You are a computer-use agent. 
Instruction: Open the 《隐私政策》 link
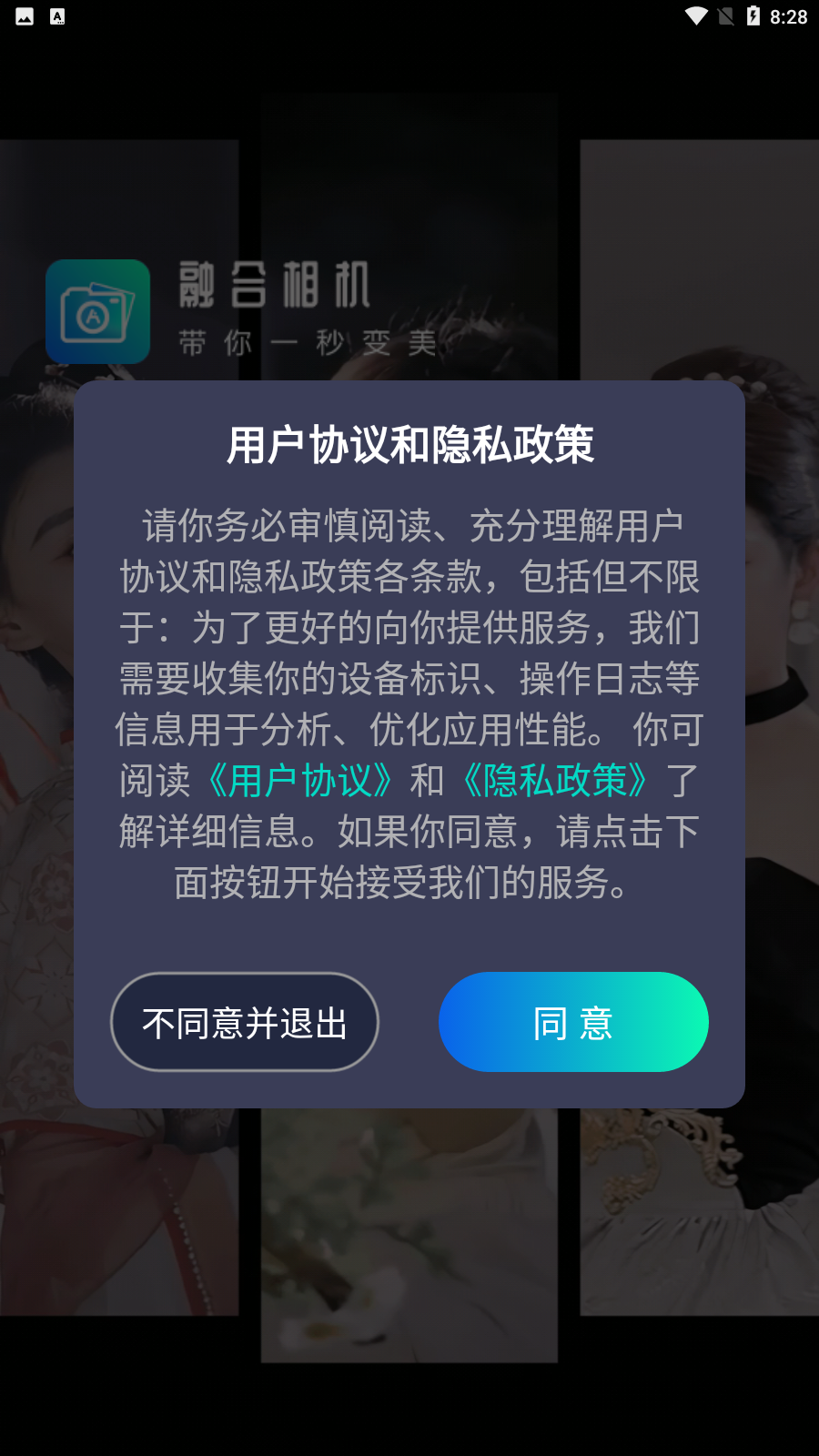coord(555,781)
